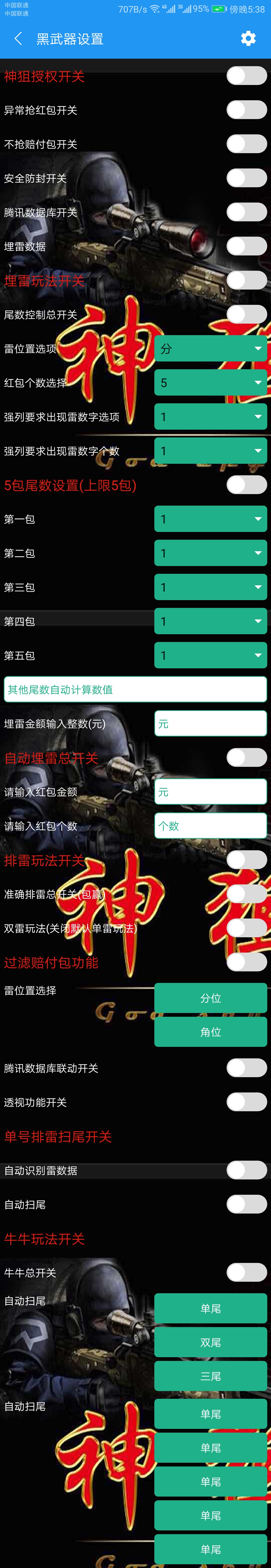Focus the 埋雷金额输入整数 input field
Viewport: 271px width, 1568px height.
point(210,724)
